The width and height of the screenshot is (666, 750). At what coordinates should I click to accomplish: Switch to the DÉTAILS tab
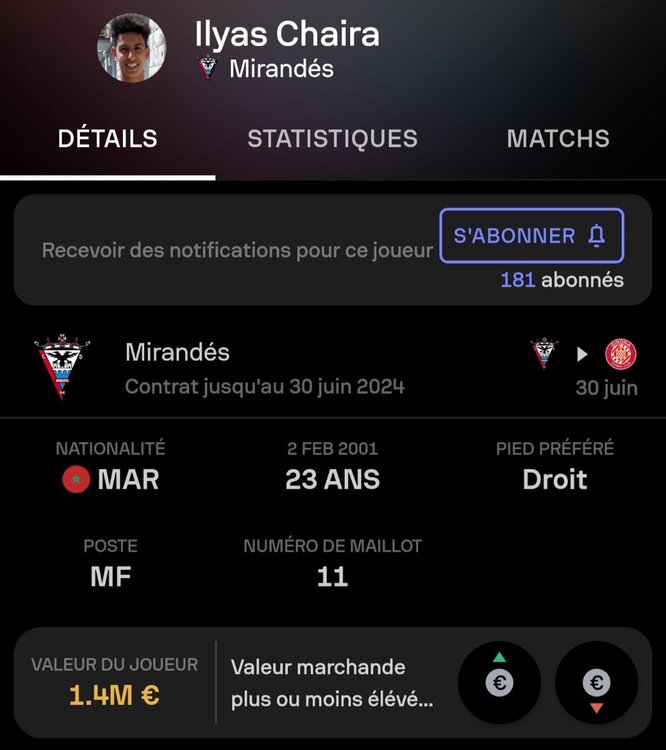coord(107,139)
